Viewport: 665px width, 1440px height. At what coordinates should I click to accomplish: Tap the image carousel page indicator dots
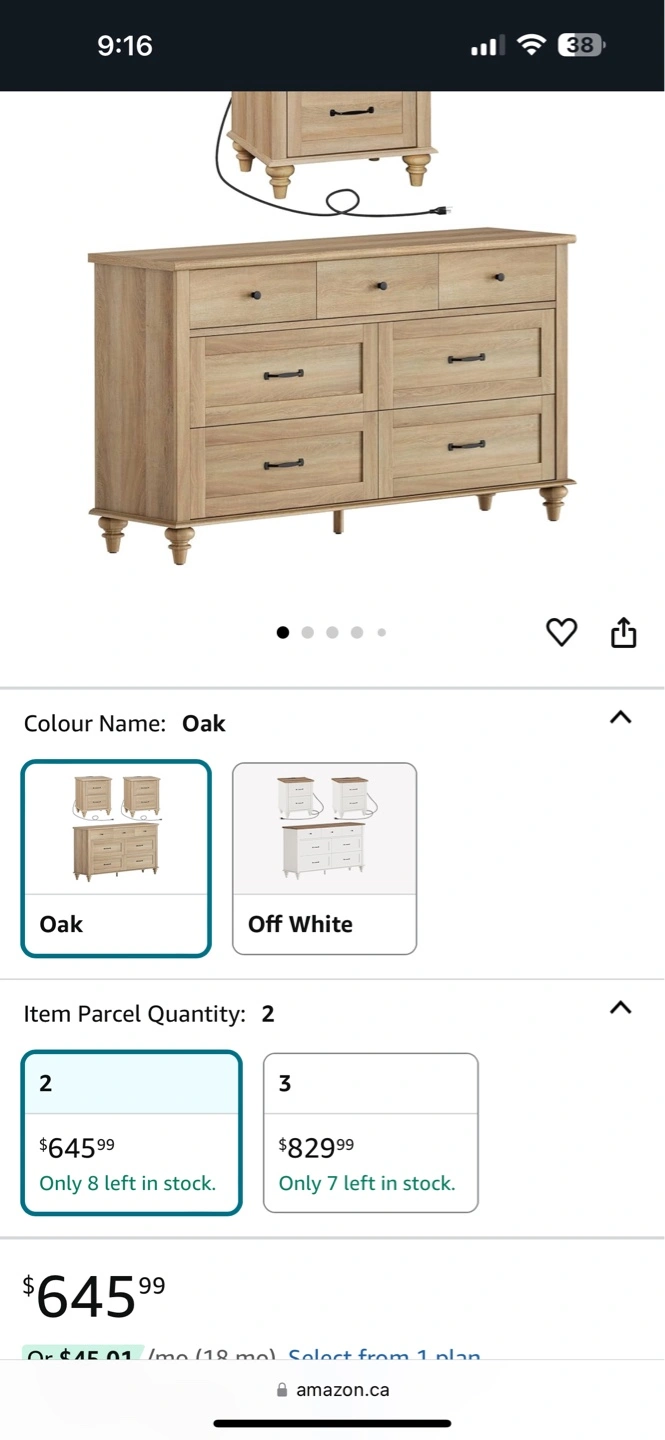click(x=331, y=632)
